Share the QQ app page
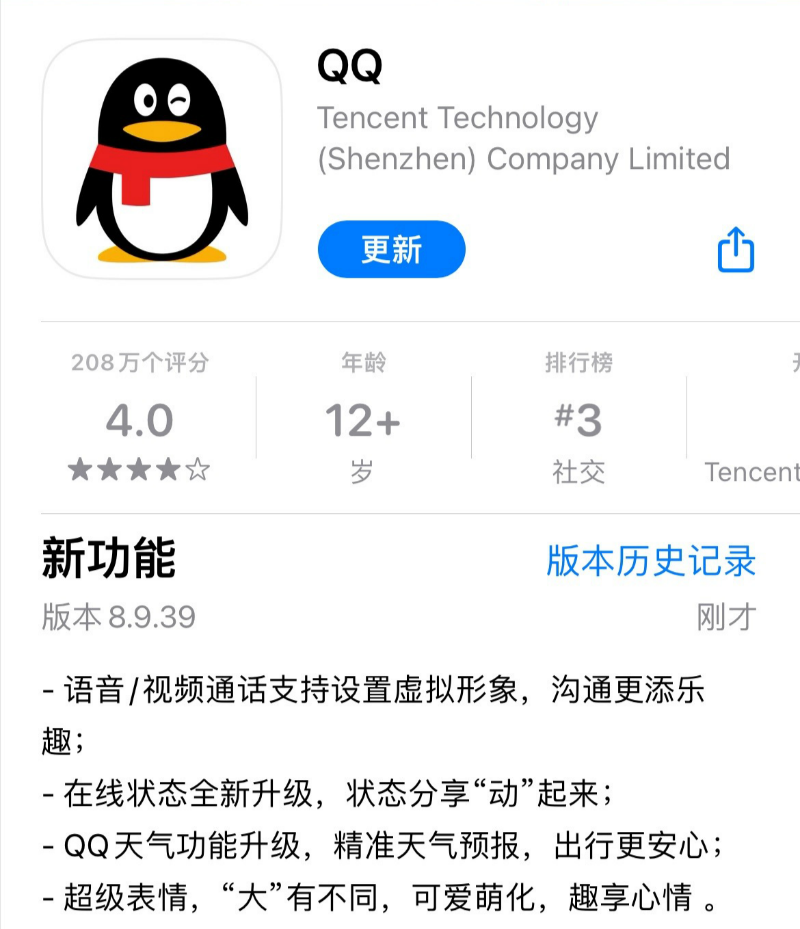This screenshot has width=800, height=929. (x=735, y=250)
